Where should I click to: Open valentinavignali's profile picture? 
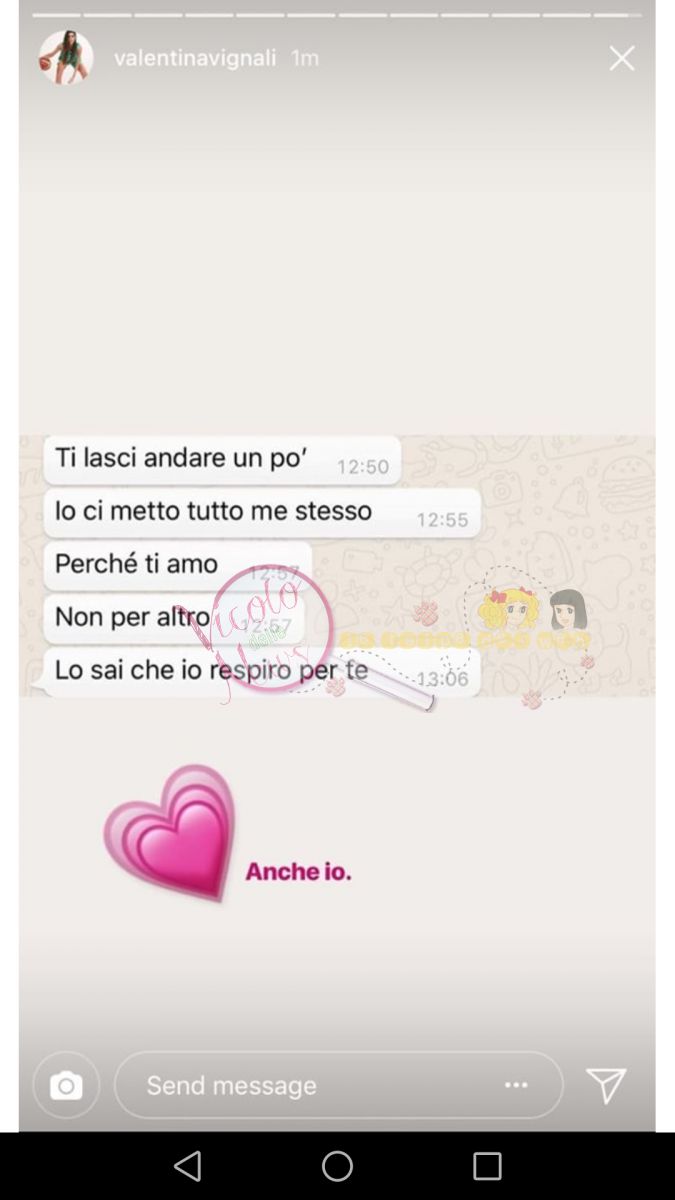click(66, 57)
